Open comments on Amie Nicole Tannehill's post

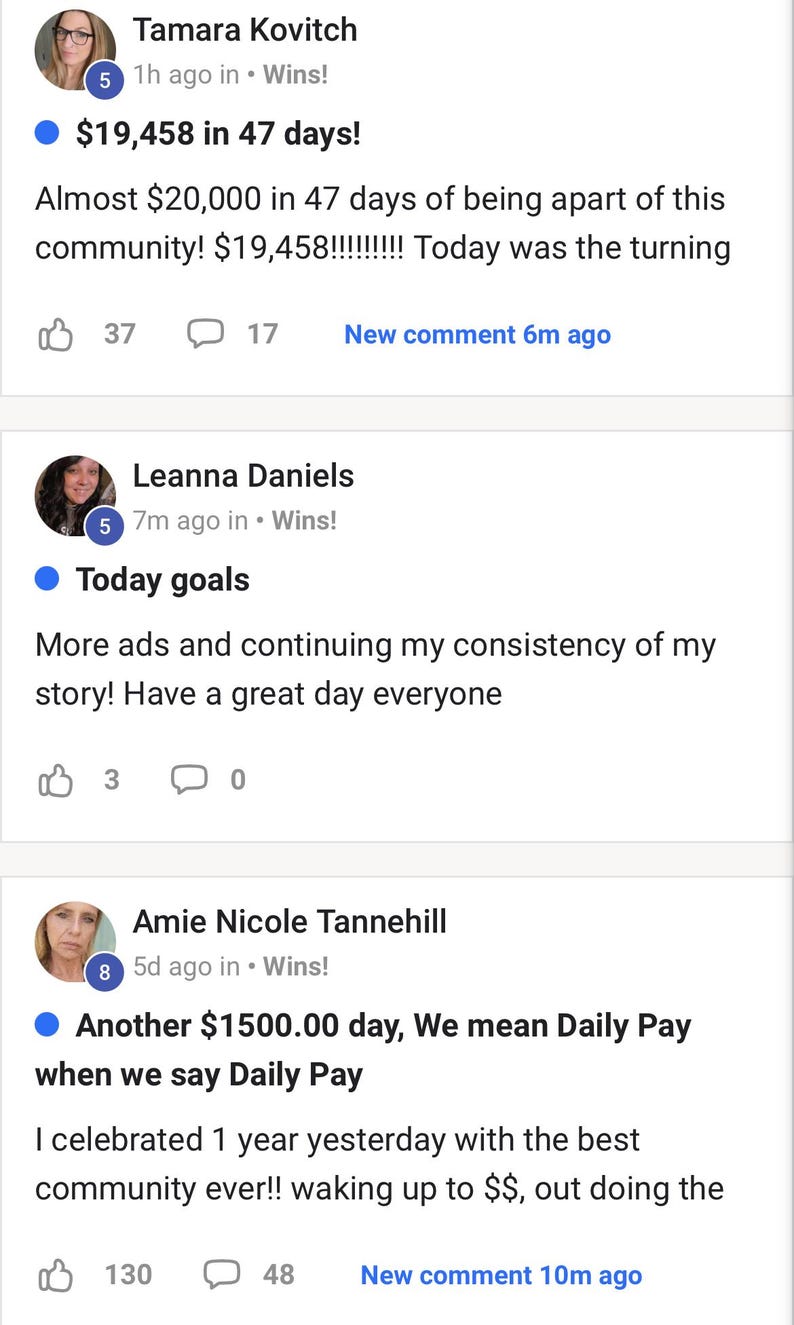tap(221, 1275)
